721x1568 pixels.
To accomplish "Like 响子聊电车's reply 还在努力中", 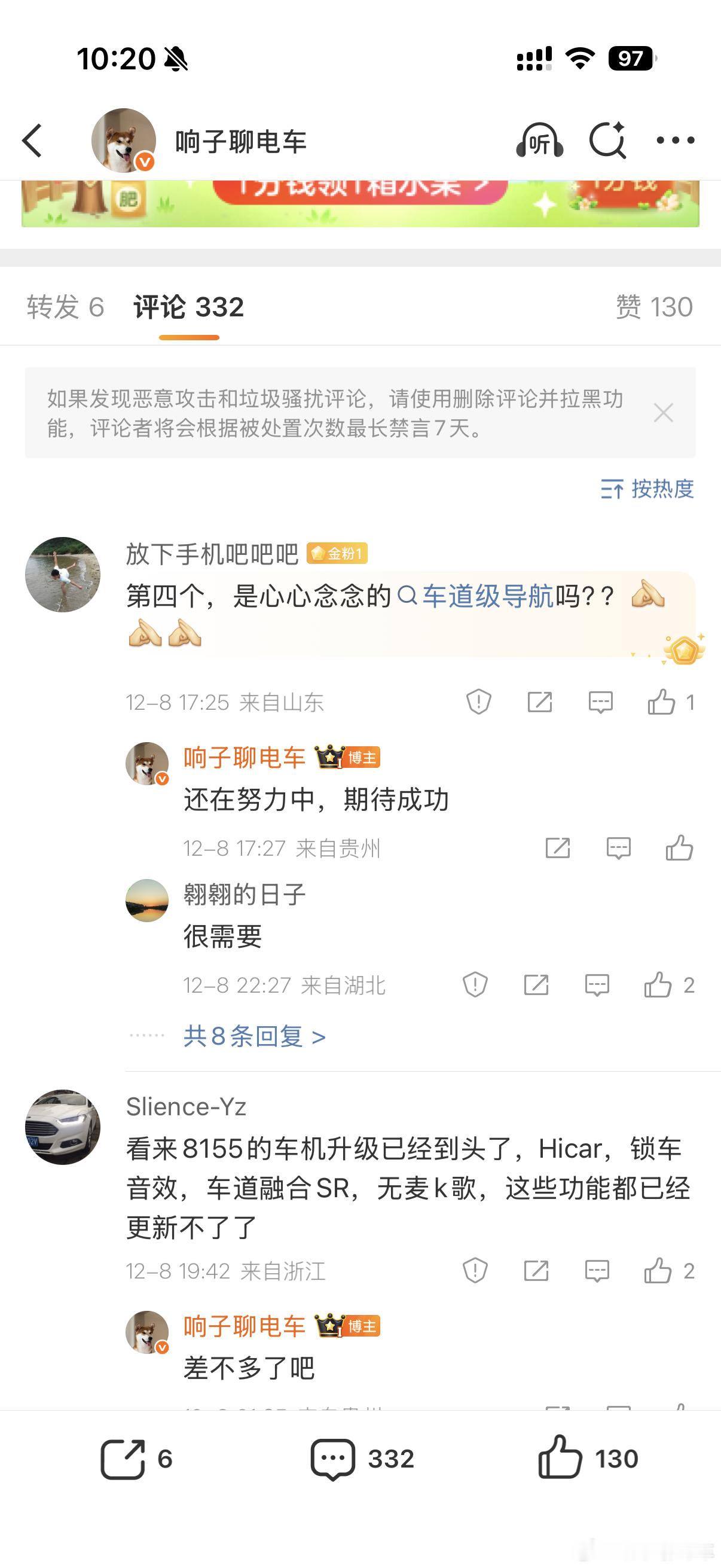I will (682, 846).
